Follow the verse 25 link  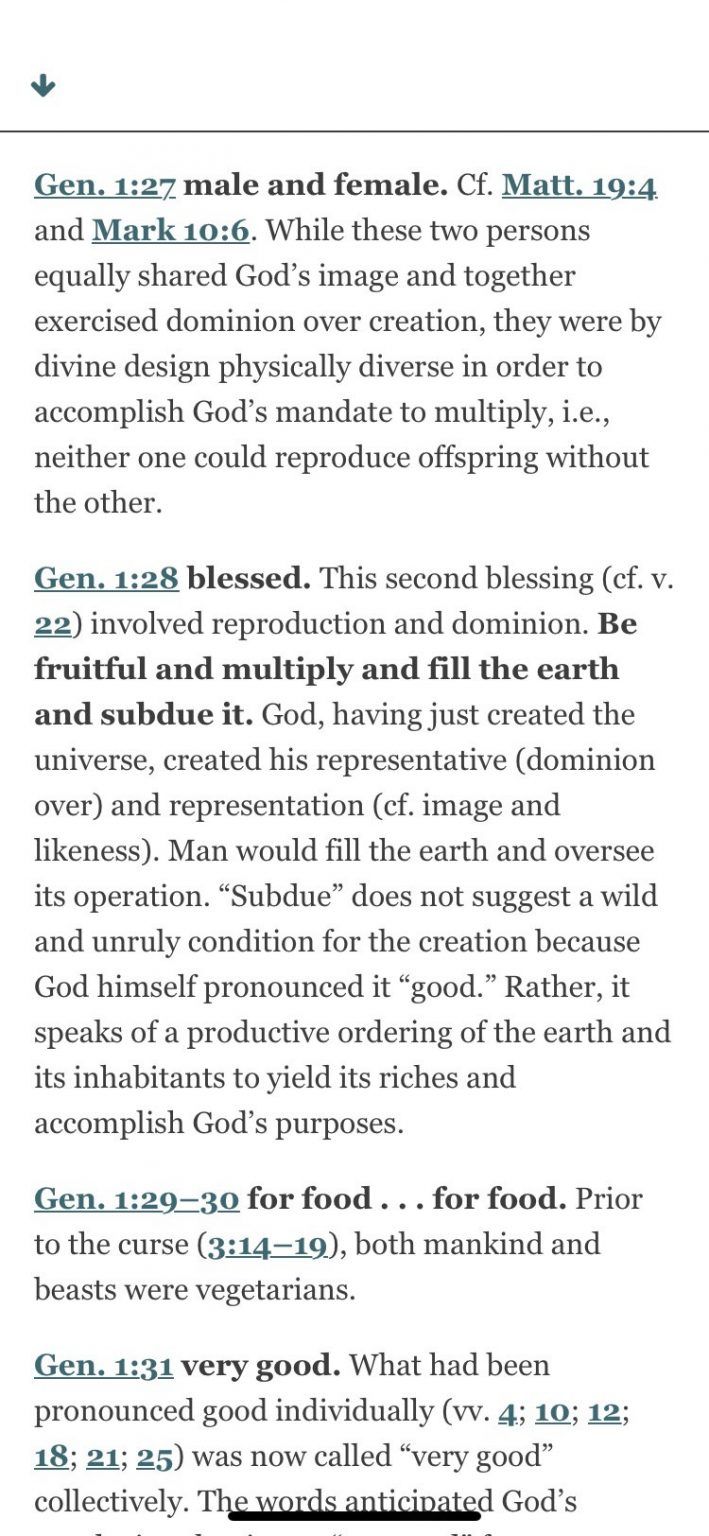click(154, 1457)
